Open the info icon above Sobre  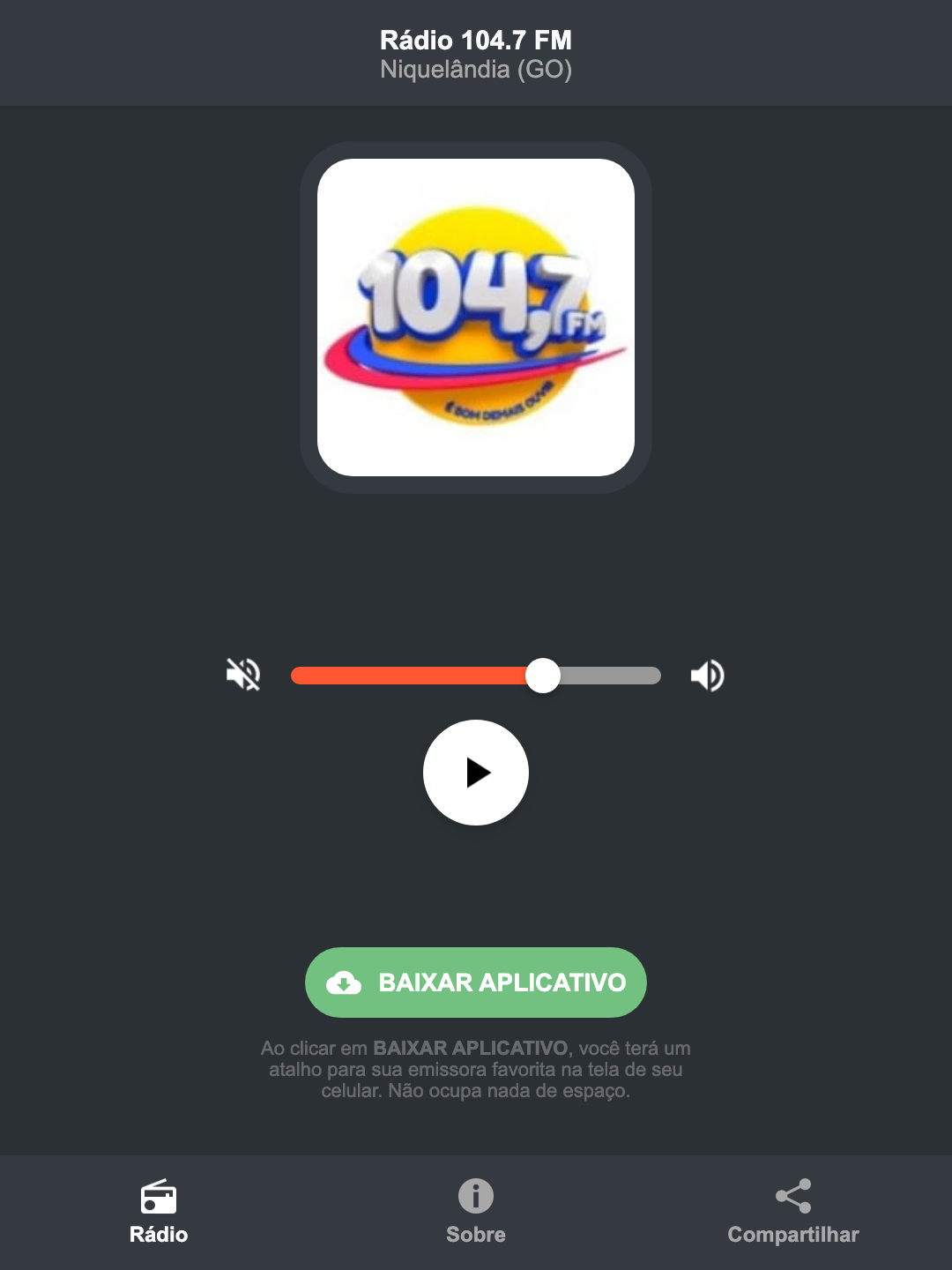point(475,1197)
